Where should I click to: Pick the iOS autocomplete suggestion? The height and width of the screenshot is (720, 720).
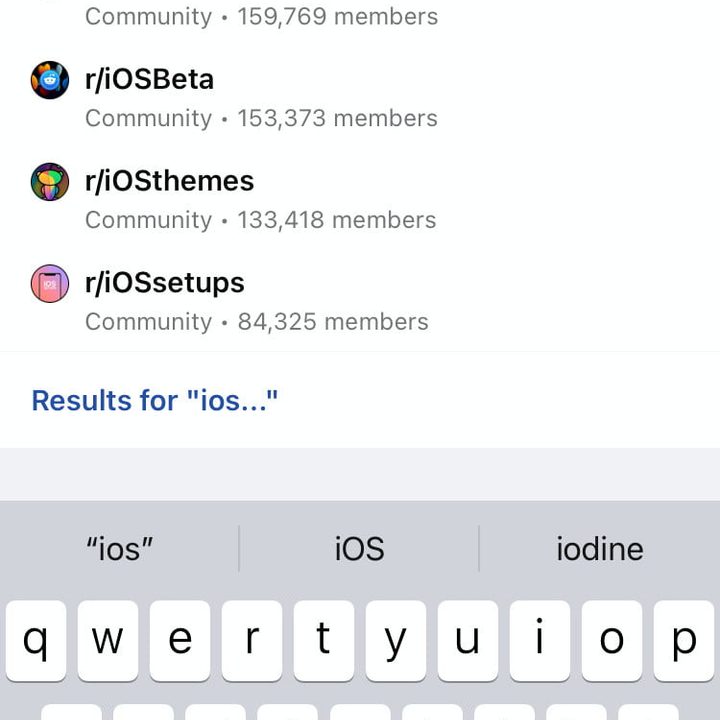pos(359,549)
